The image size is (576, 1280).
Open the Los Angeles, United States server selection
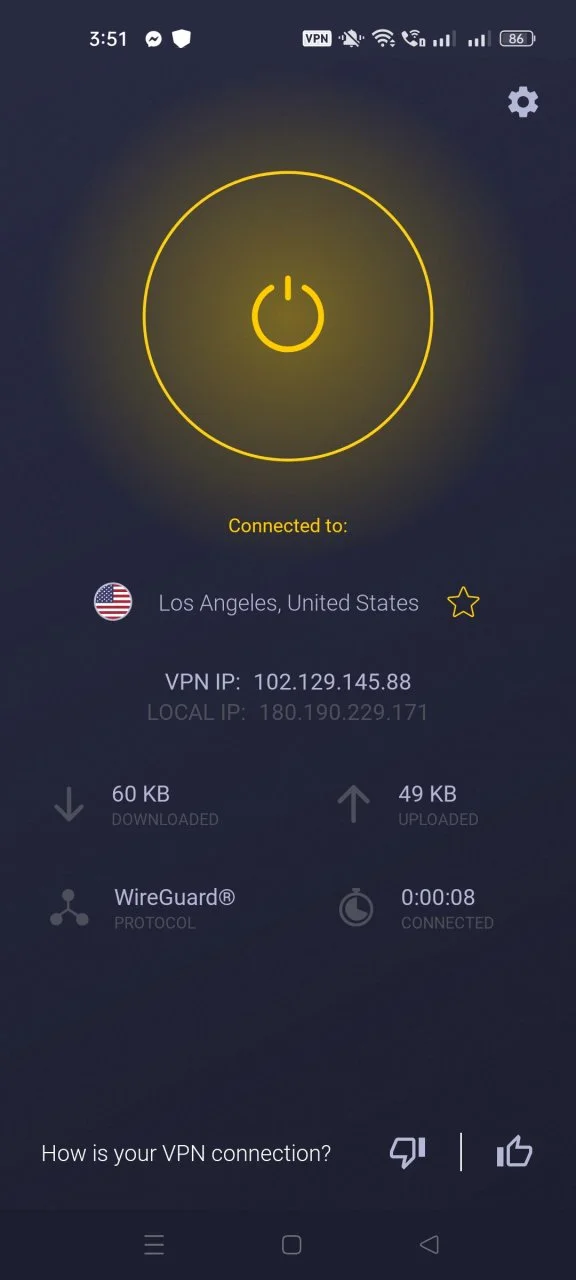(288, 603)
